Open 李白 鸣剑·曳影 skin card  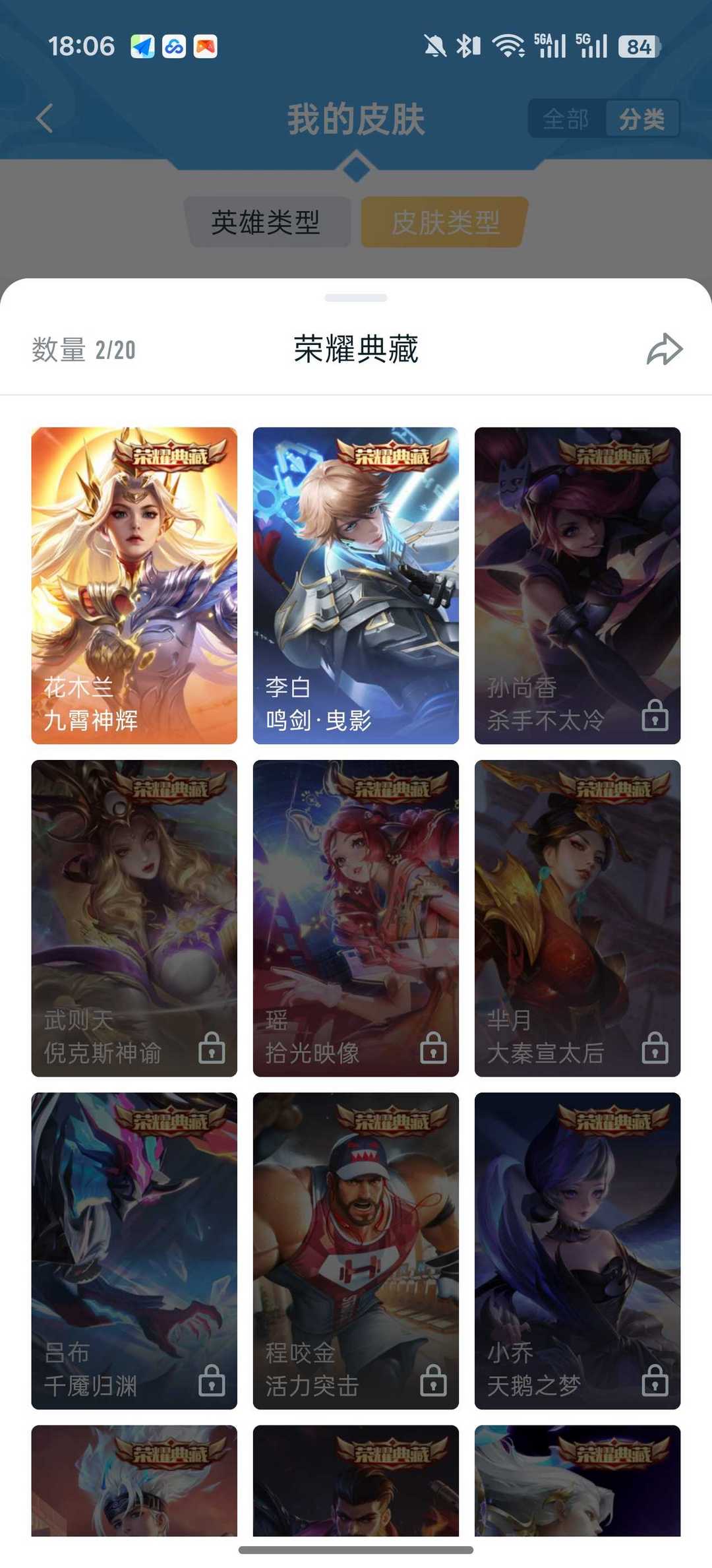[x=356, y=586]
